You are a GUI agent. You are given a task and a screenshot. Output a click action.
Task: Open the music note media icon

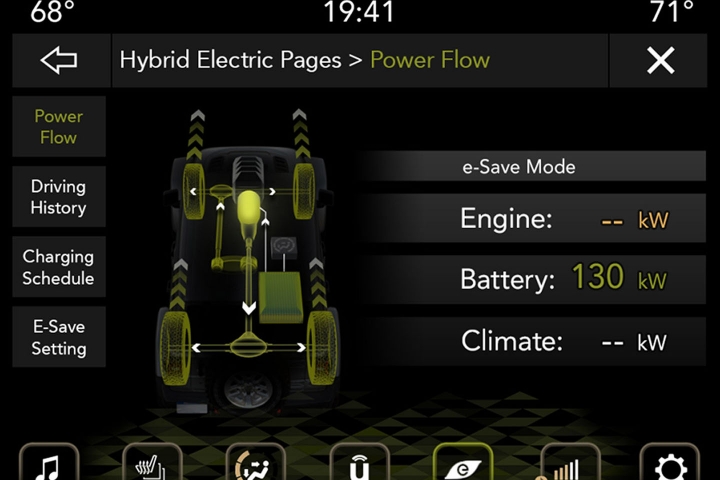point(49,463)
